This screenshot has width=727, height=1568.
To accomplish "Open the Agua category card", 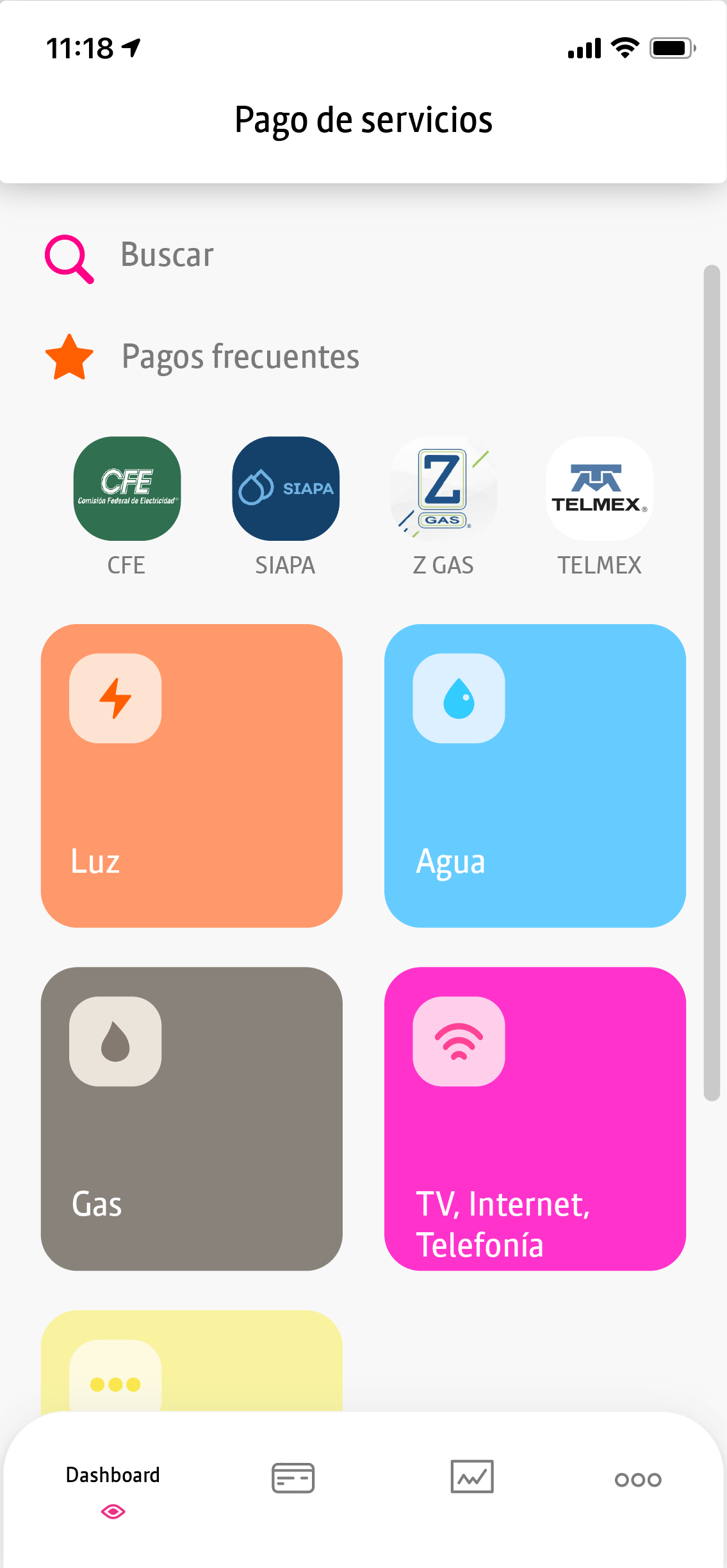I will coord(535,775).
